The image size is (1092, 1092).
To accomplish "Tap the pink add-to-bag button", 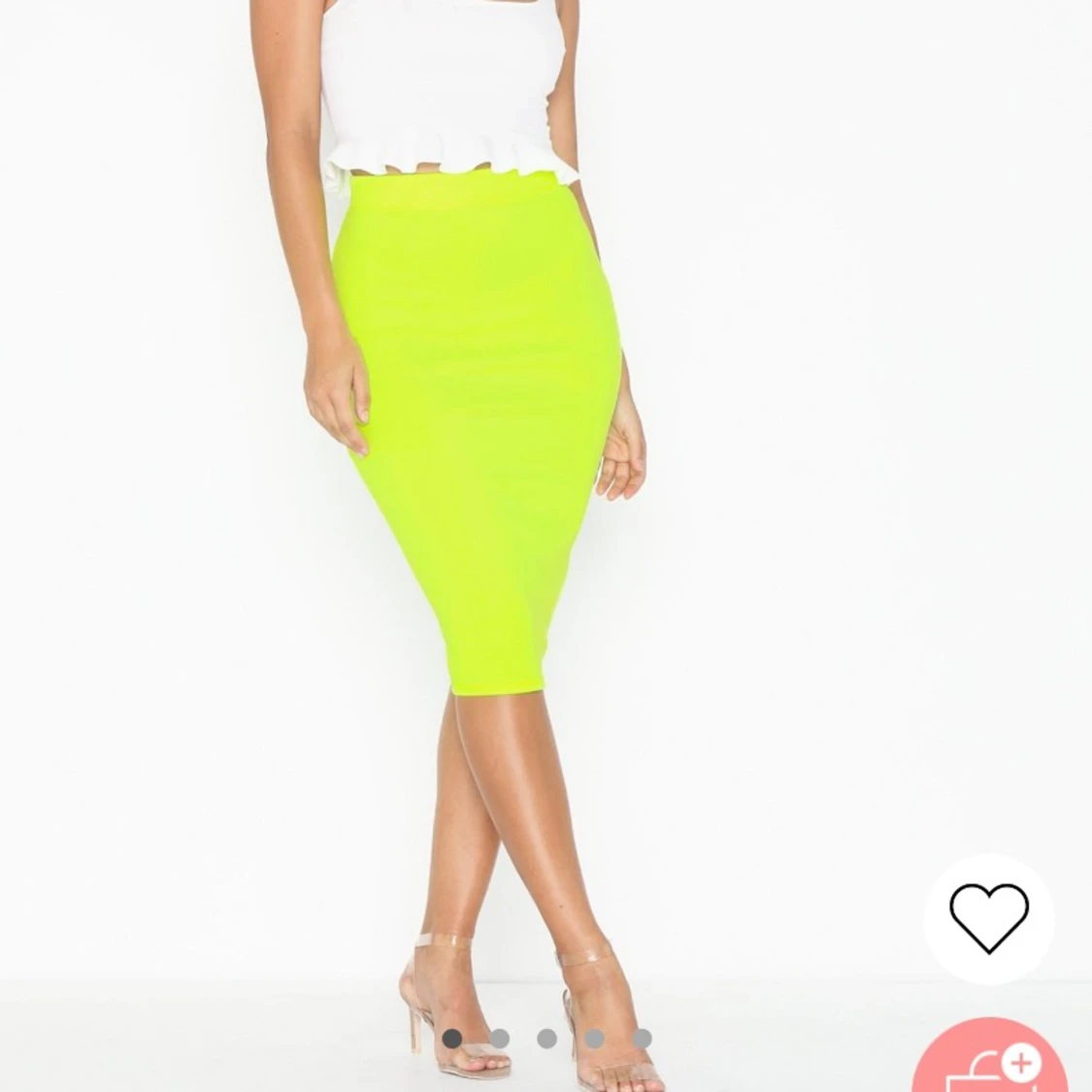I will (x=1005, y=1065).
